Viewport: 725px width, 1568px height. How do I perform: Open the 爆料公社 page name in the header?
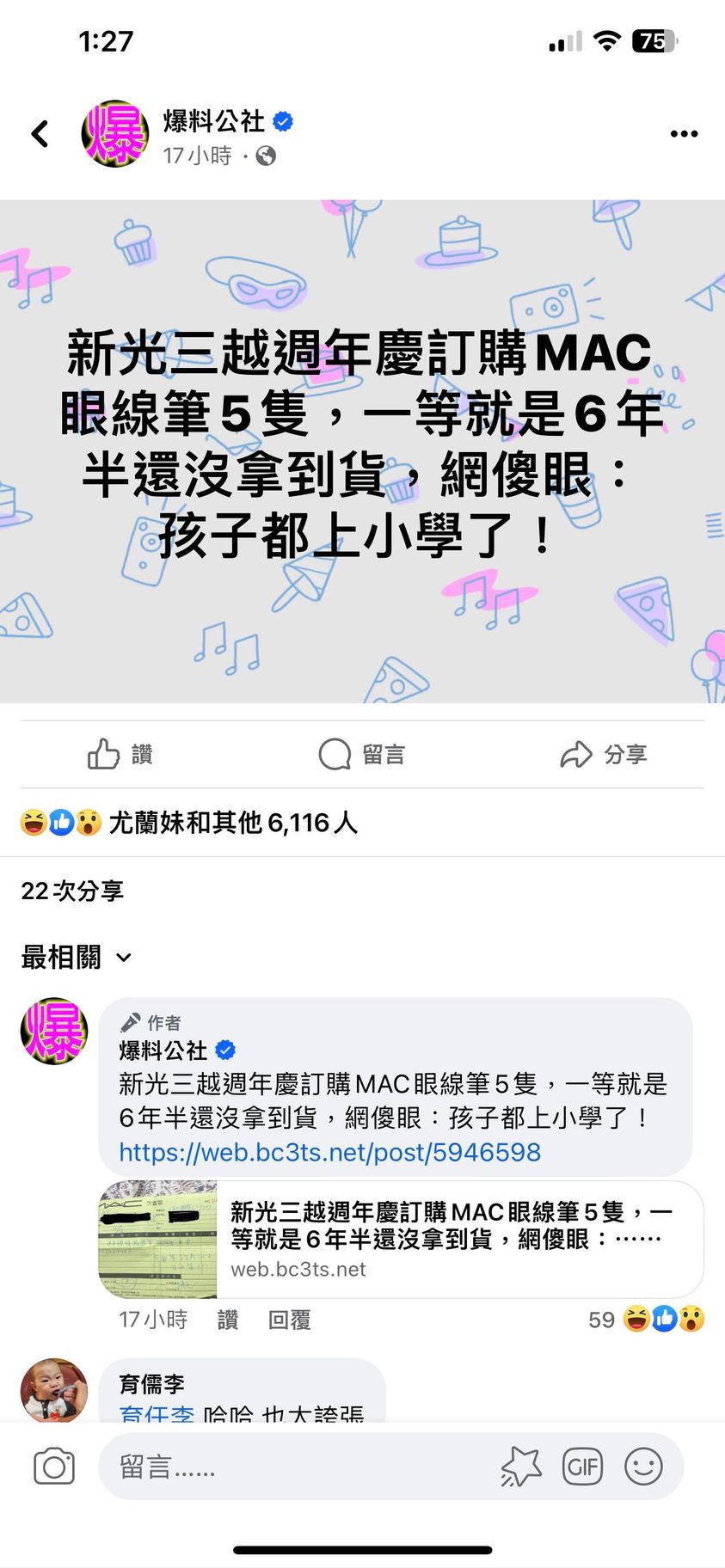pyautogui.click(x=213, y=121)
